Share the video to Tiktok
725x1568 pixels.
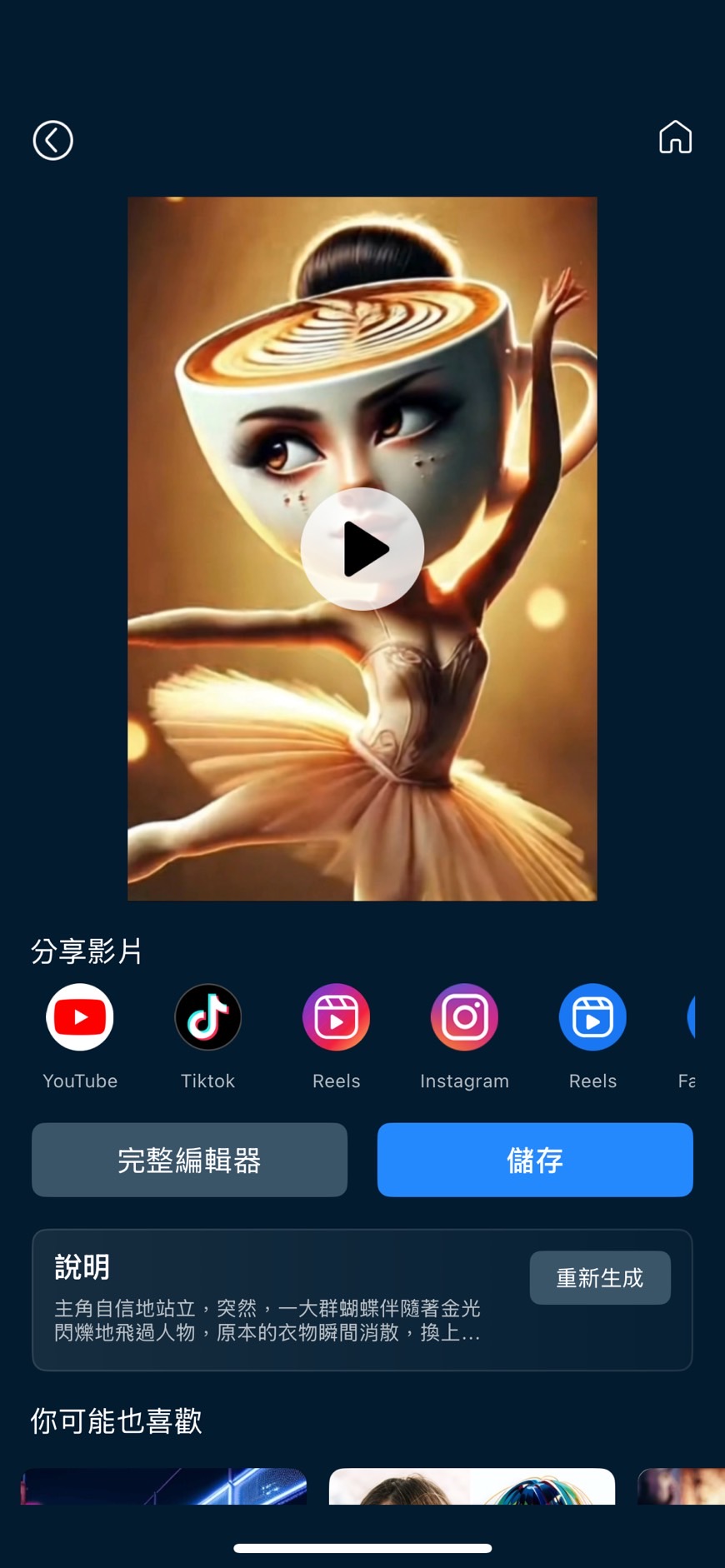[x=208, y=1017]
